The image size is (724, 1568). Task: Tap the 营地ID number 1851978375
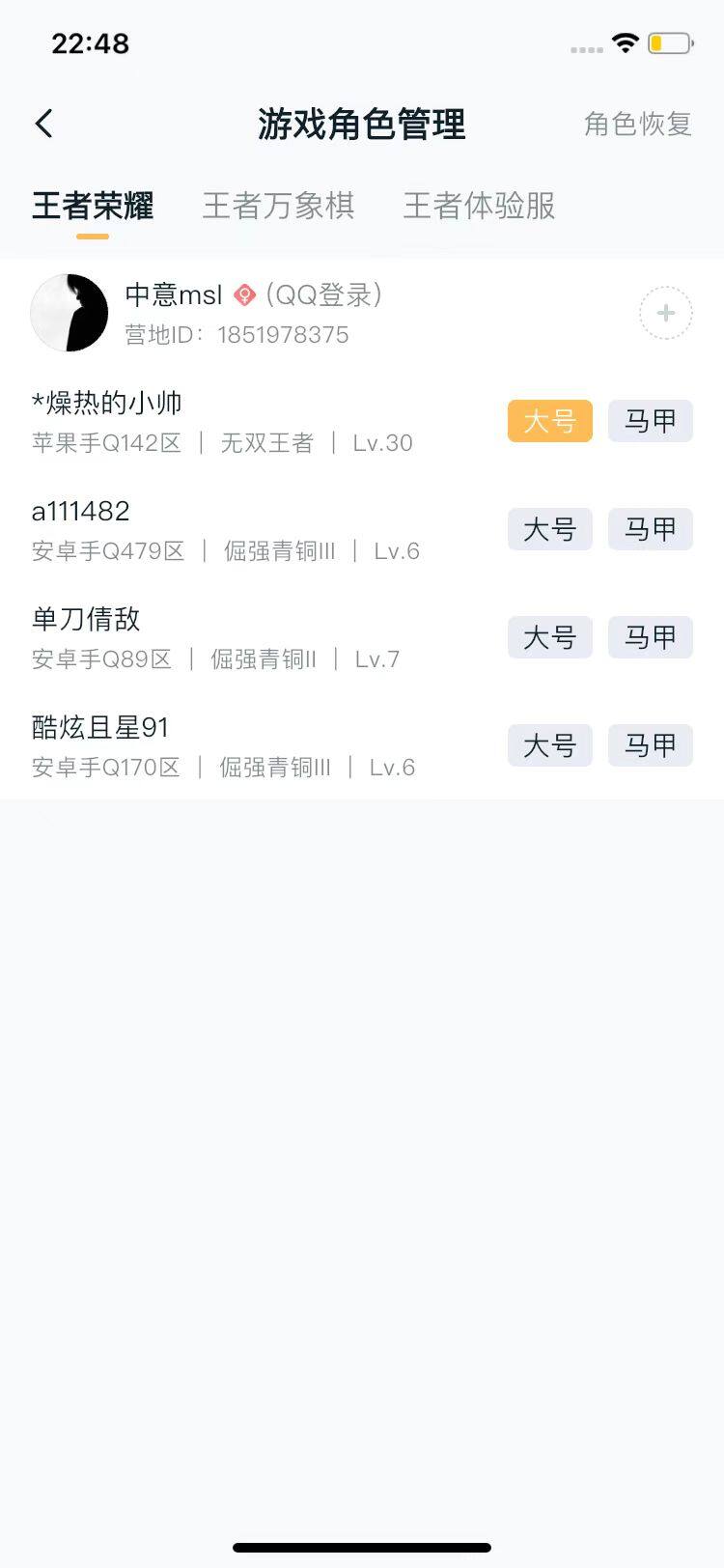283,335
